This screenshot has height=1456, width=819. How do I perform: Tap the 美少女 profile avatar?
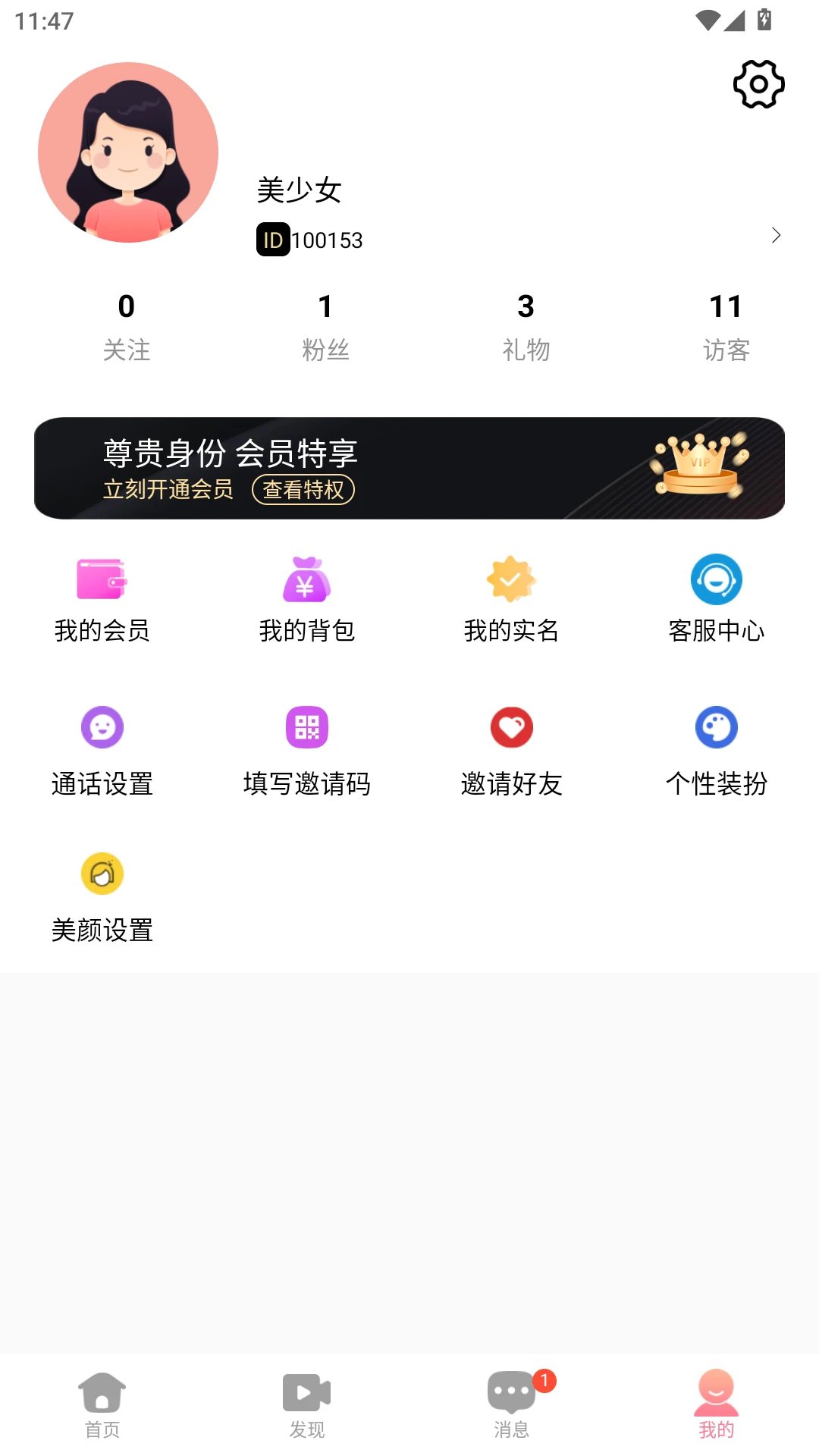tap(129, 152)
